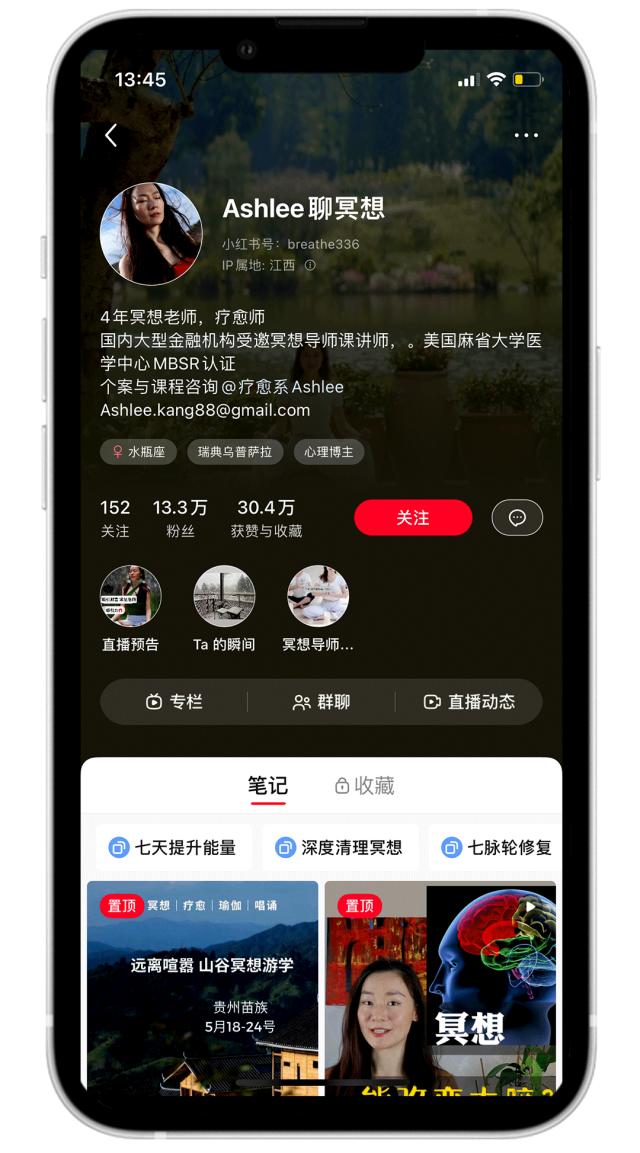
Task: Open the 专栏 section
Action: click(174, 702)
